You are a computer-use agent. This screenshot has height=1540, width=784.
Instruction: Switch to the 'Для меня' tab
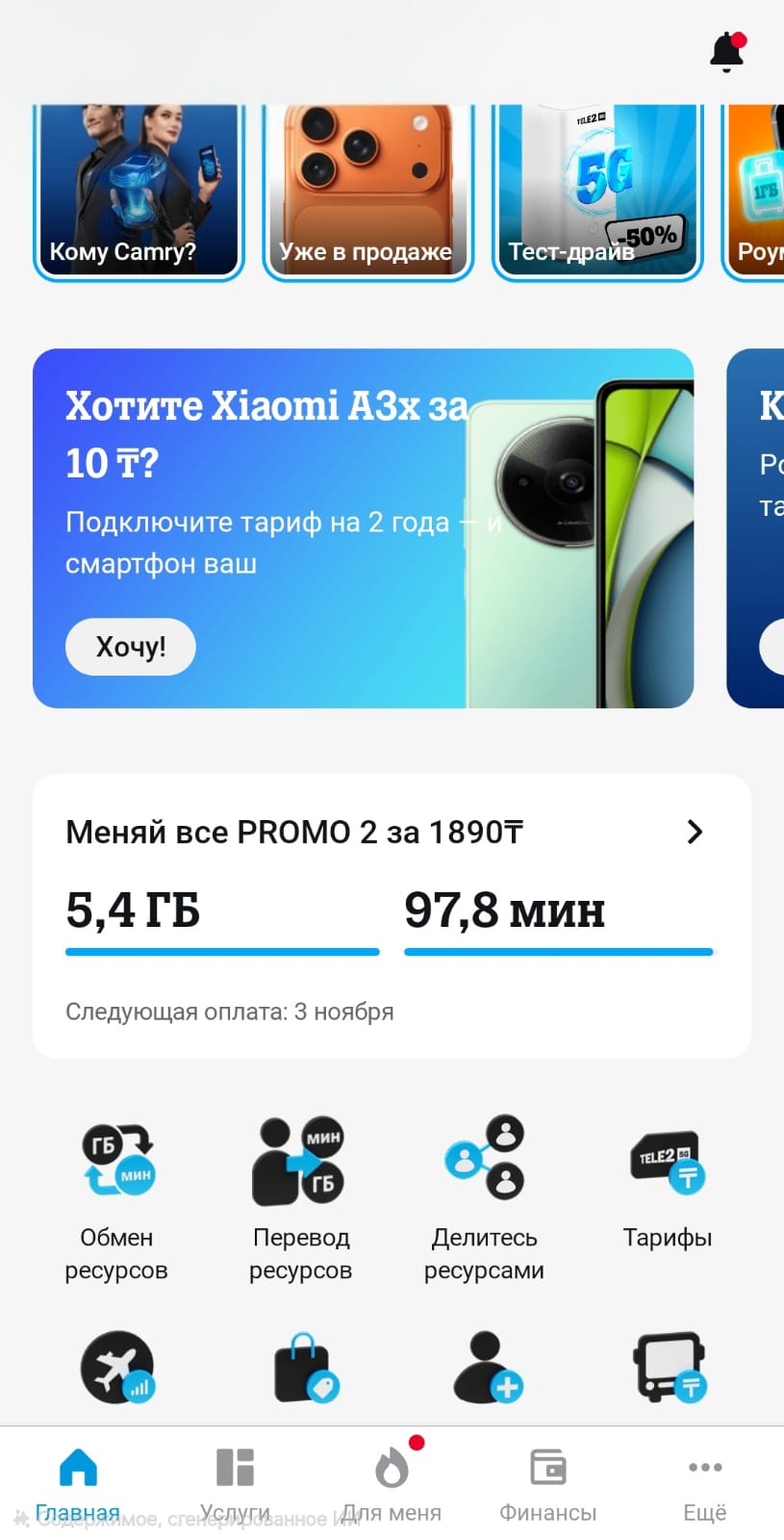(392, 1484)
